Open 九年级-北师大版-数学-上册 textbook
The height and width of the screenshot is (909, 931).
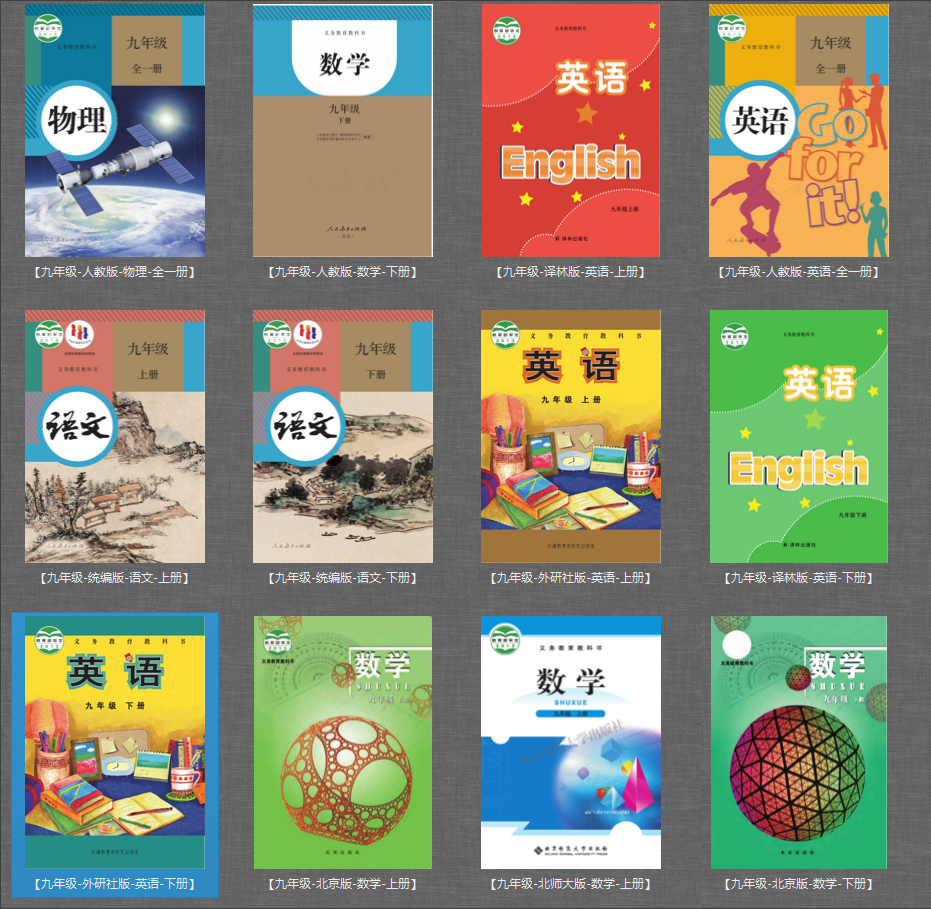pyautogui.click(x=570, y=742)
